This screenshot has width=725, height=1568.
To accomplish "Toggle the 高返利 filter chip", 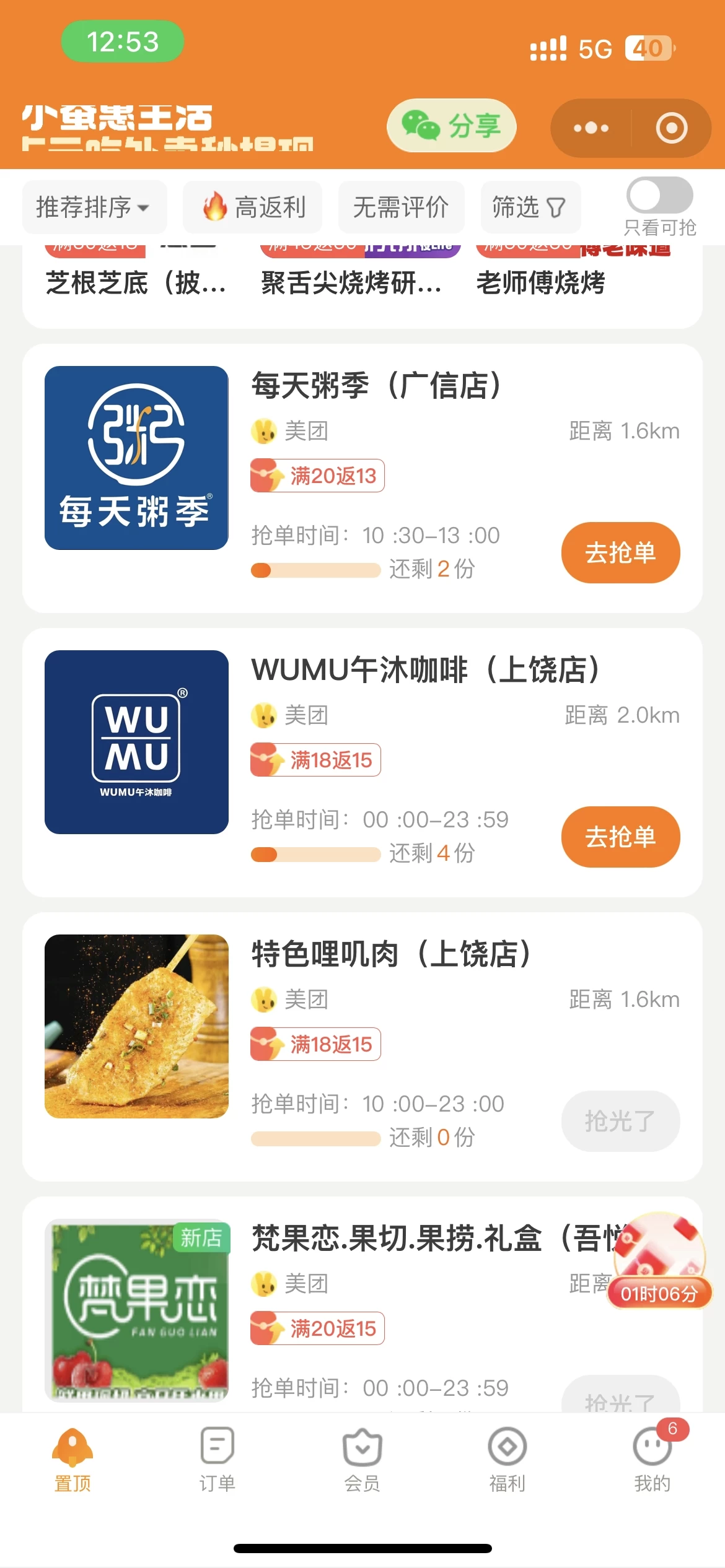I will 252,207.
